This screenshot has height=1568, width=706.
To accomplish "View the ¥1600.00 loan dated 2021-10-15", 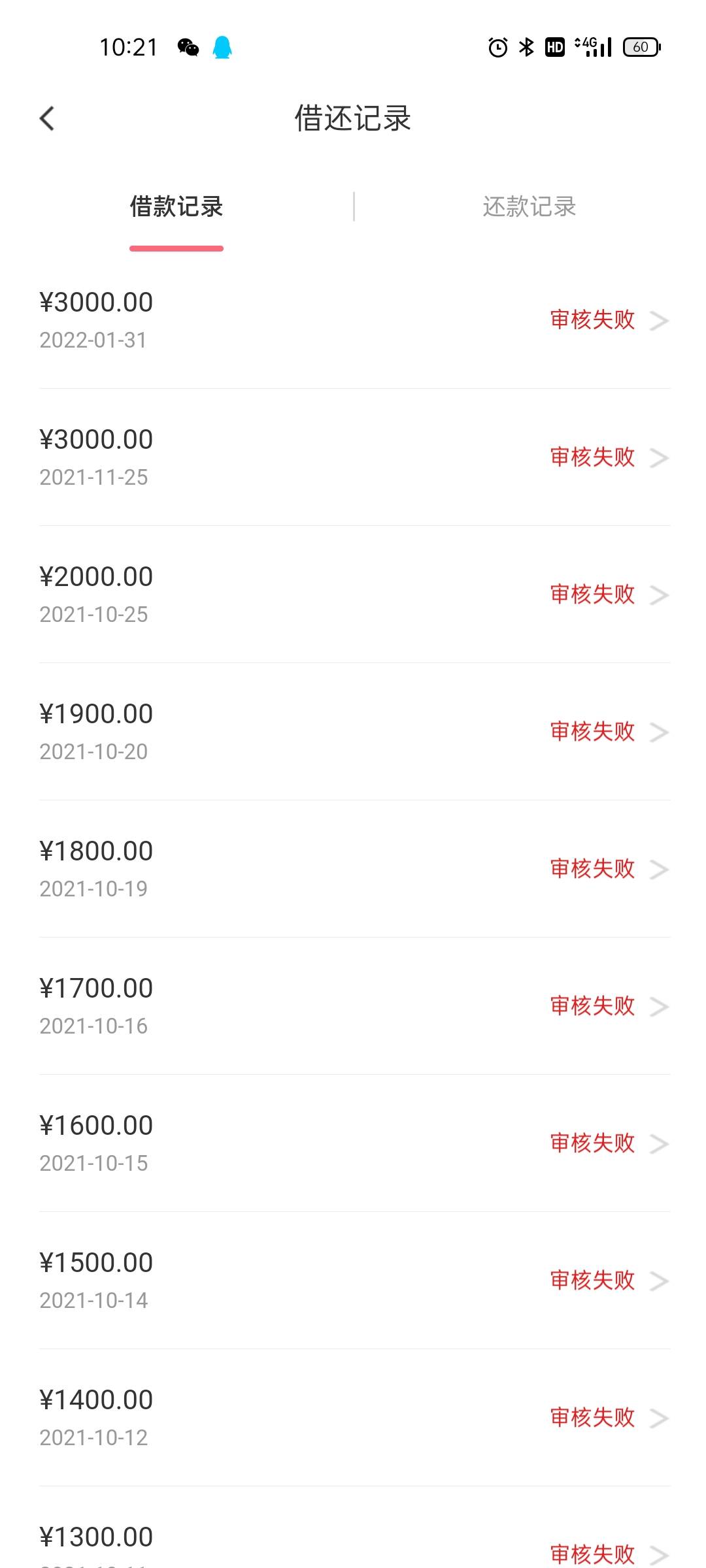I will [353, 1143].
